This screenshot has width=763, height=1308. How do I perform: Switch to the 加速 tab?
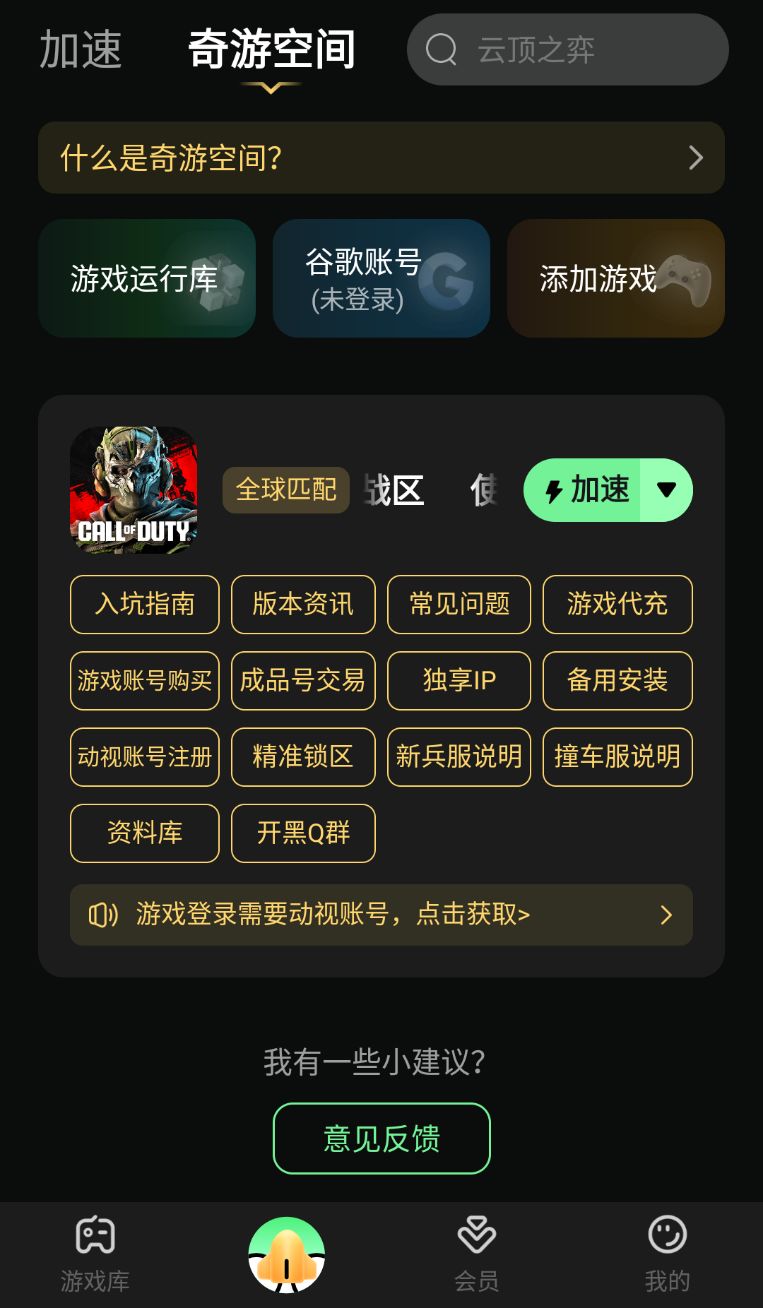click(x=81, y=49)
